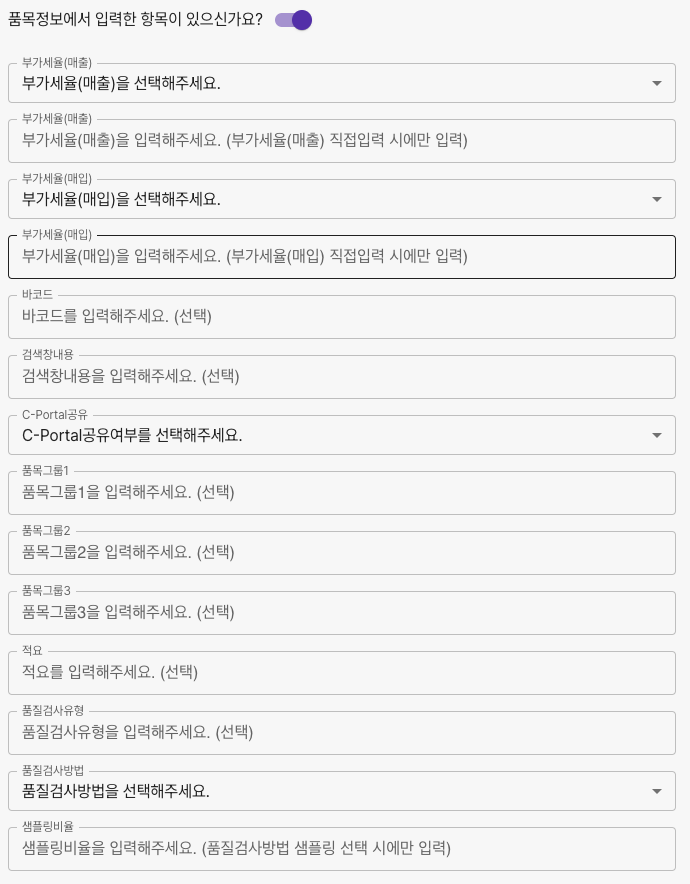690x884 pixels.
Task: Tap the 검색창내용 text field
Action: tap(341, 377)
